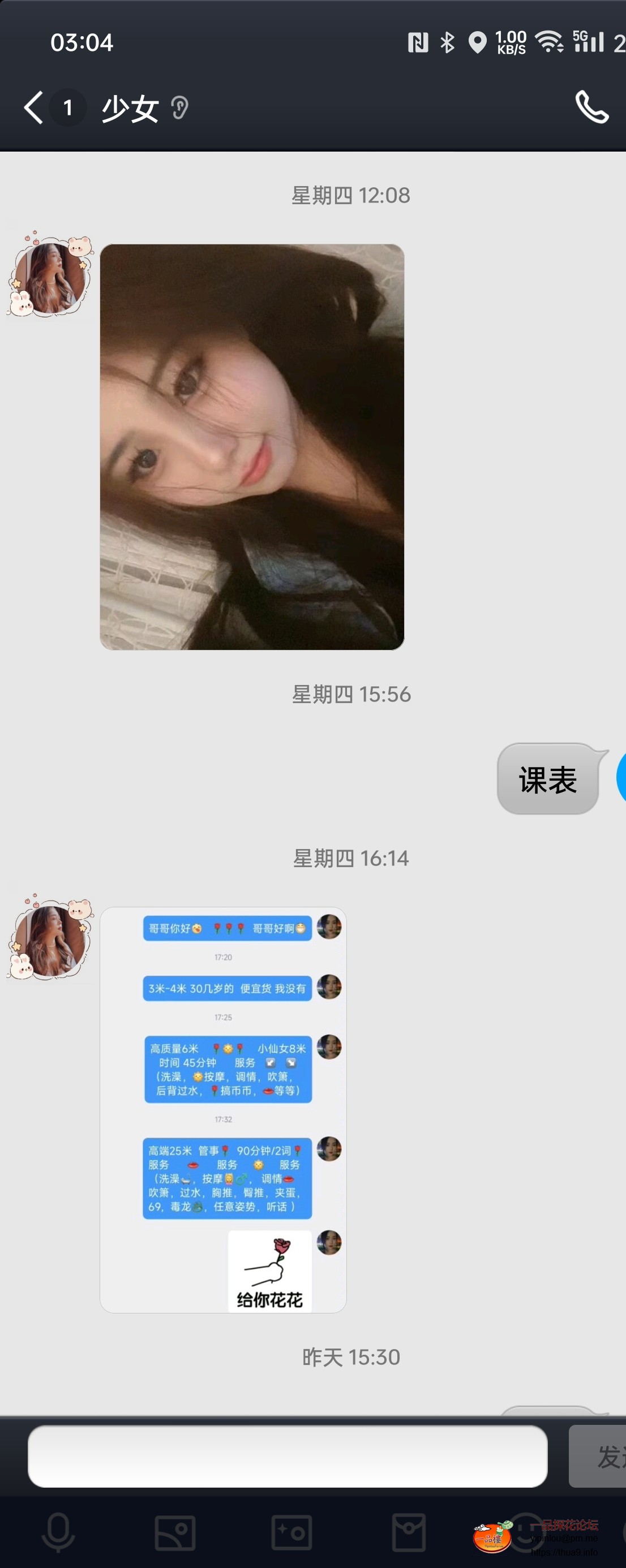
Task: Record a voice message with microphone
Action: (58, 1533)
